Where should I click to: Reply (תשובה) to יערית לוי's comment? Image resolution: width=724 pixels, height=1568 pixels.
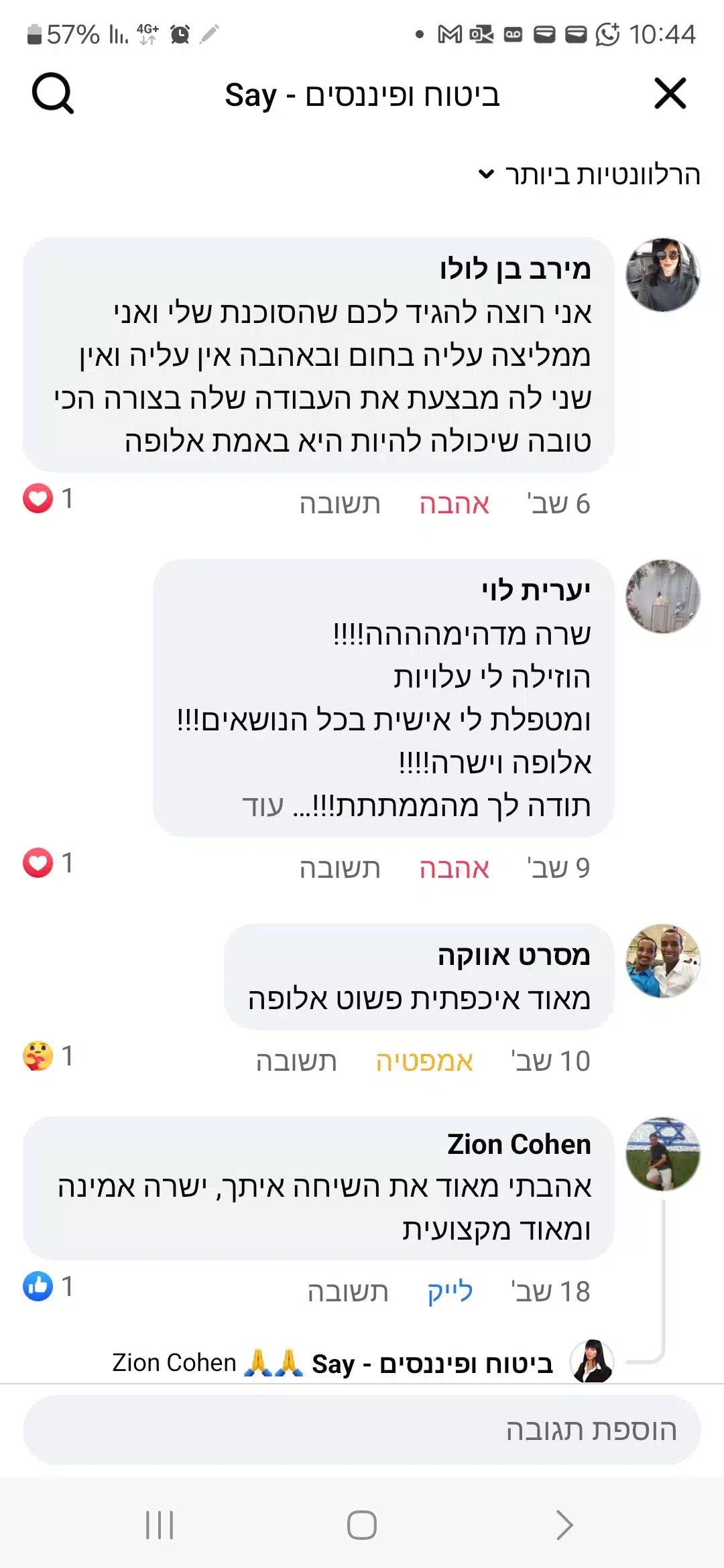(x=340, y=868)
